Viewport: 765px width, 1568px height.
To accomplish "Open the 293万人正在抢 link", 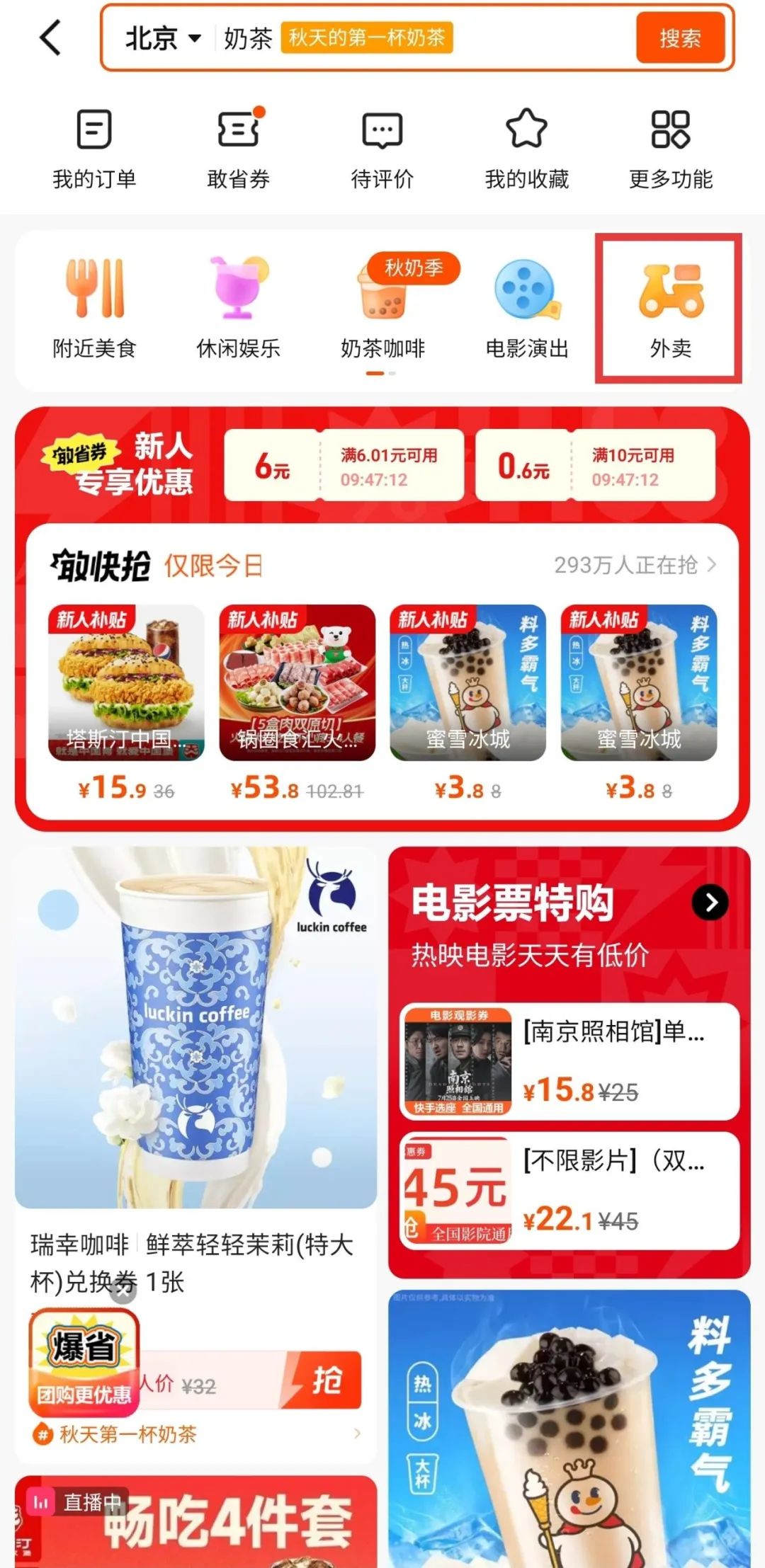I will point(635,565).
